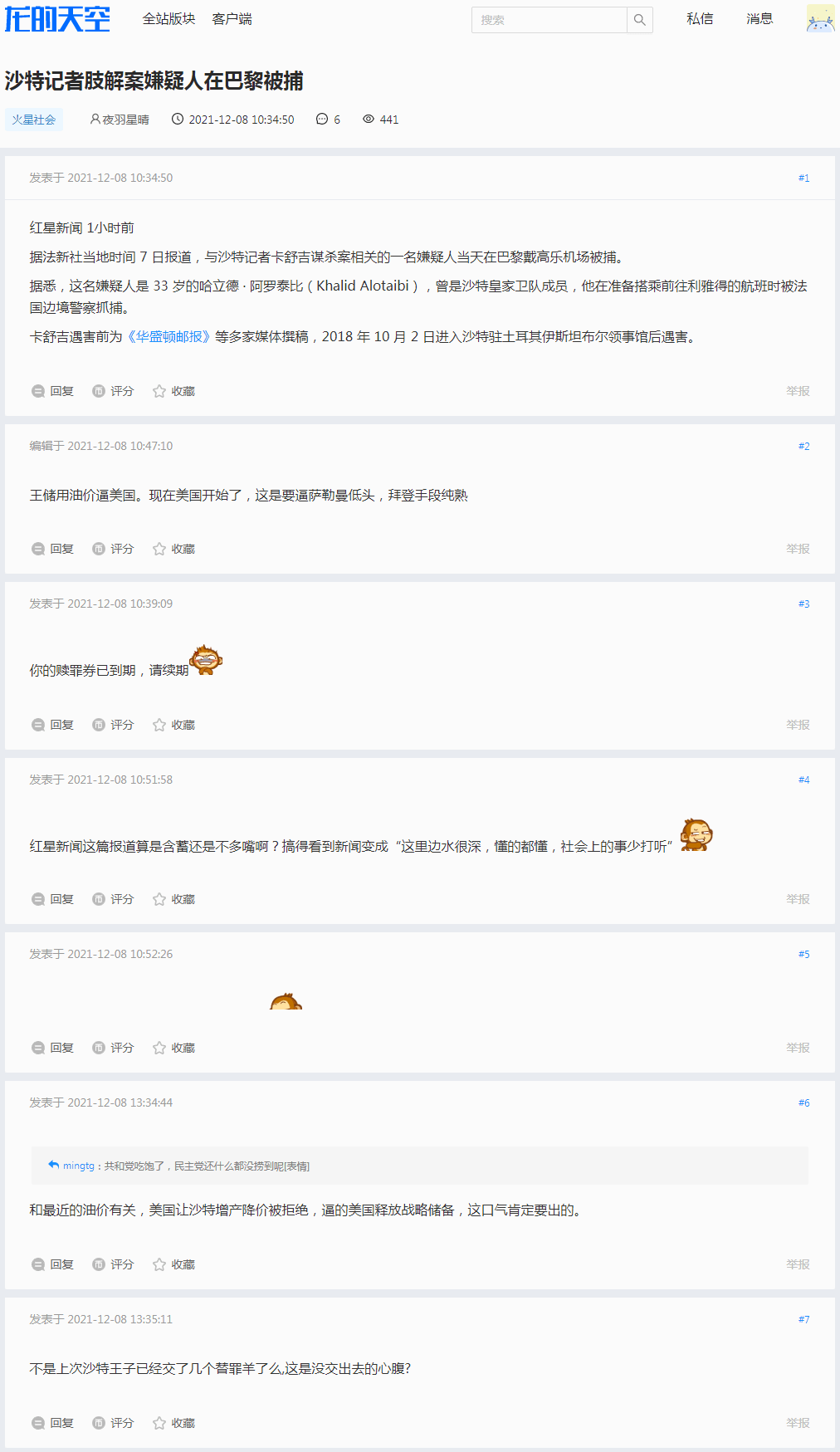Click the view count eye icon
The image size is (840, 1452).
pos(368,120)
